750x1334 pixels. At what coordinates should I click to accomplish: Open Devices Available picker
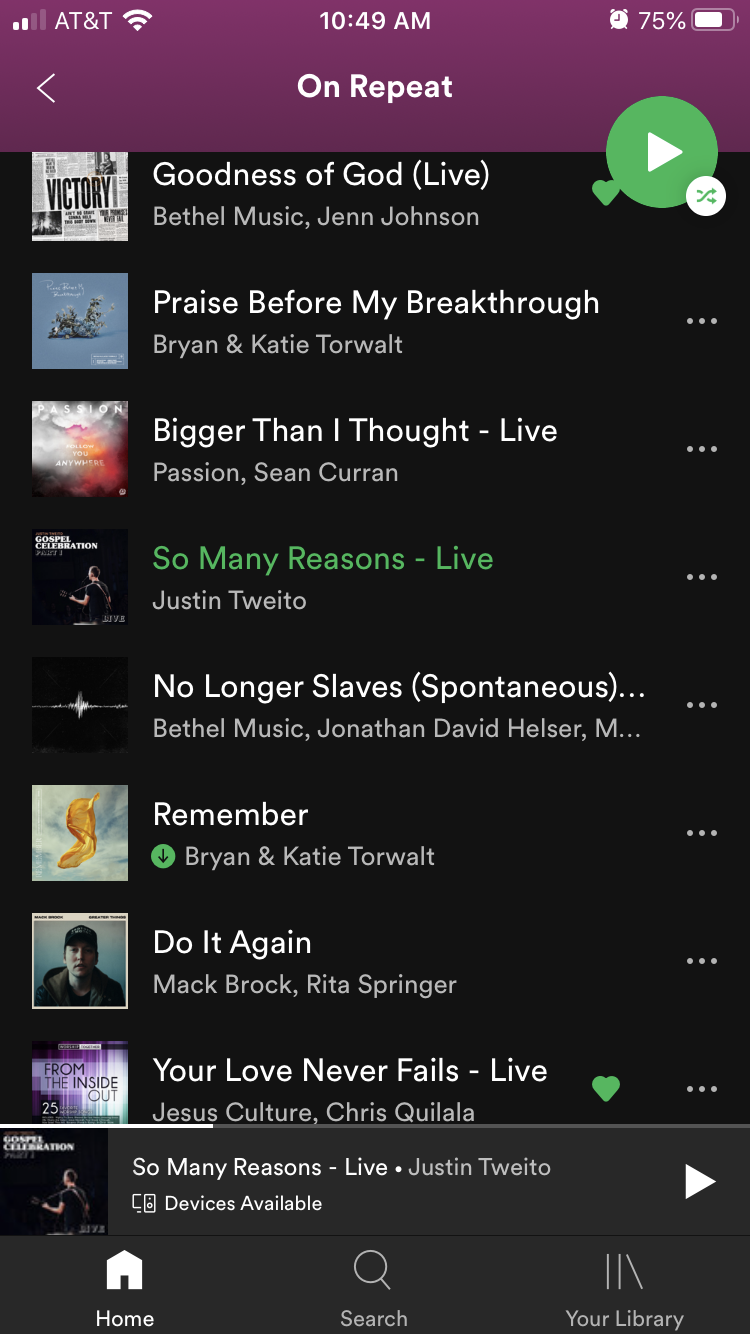[x=228, y=1203]
